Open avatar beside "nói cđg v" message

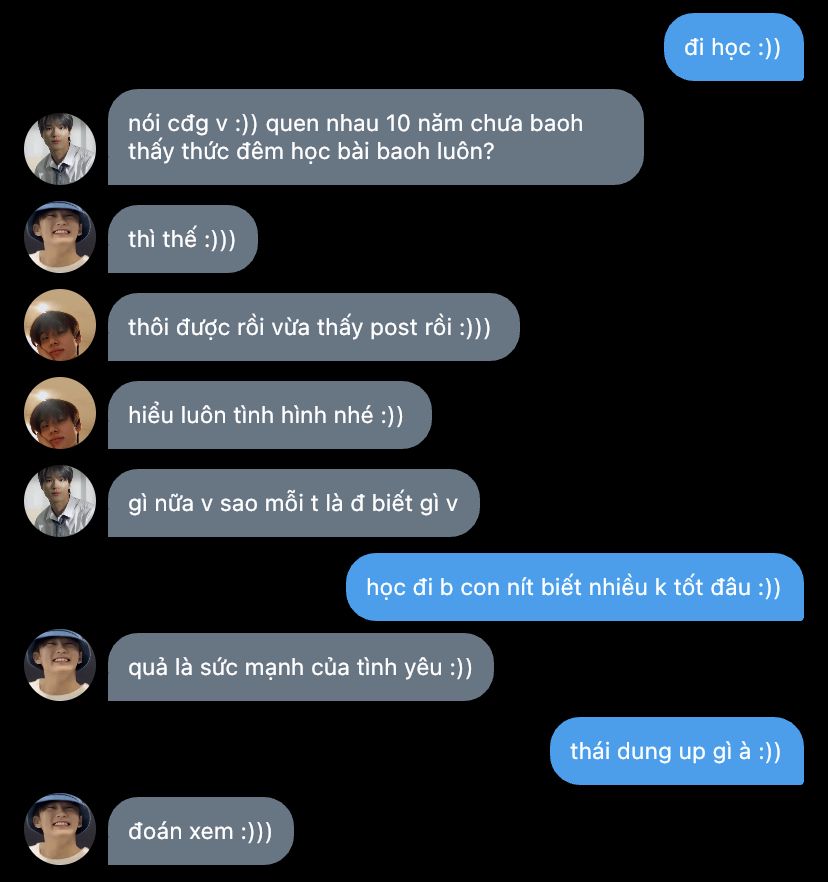coord(60,149)
